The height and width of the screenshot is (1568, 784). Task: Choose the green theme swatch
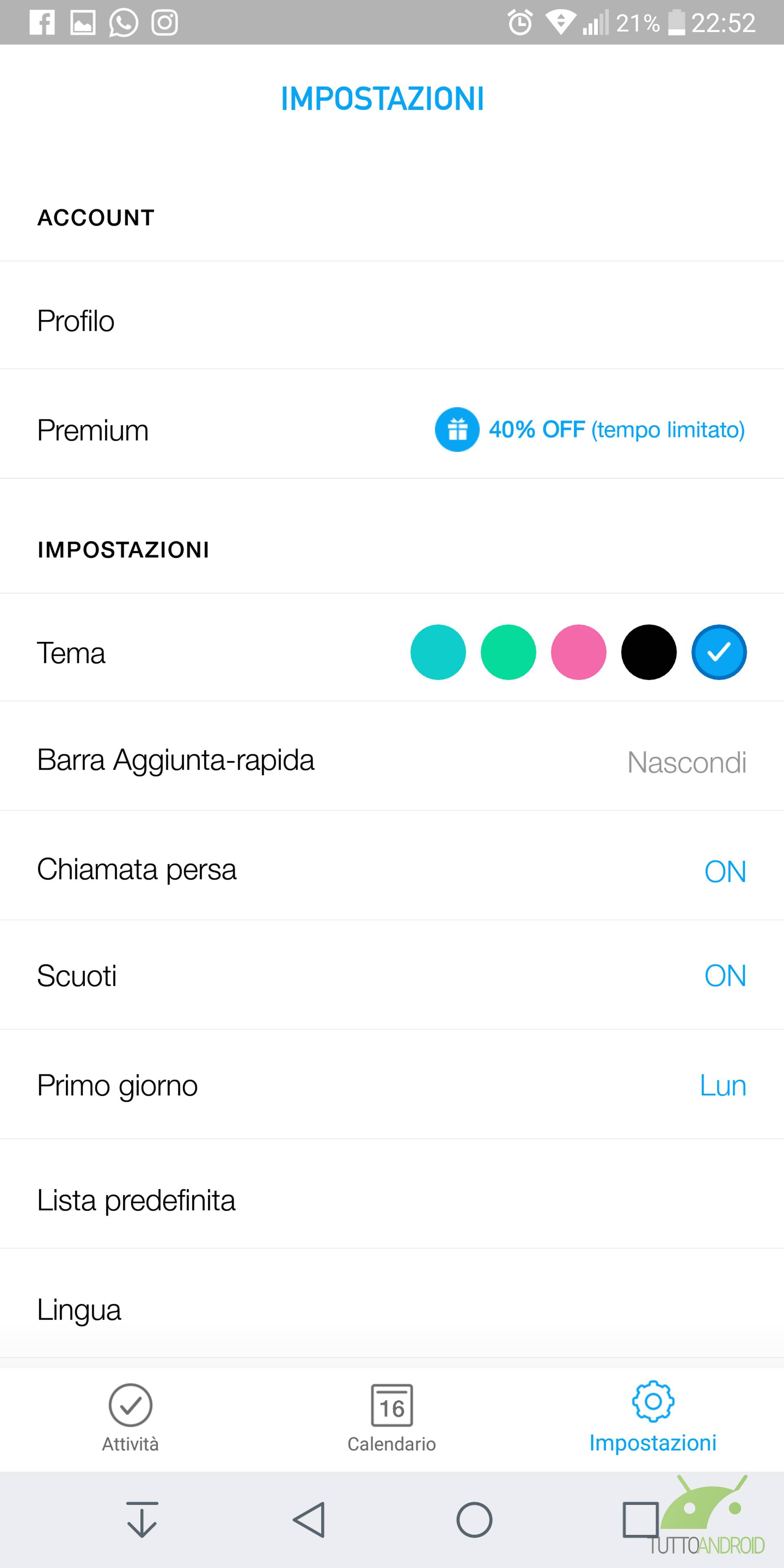click(508, 652)
